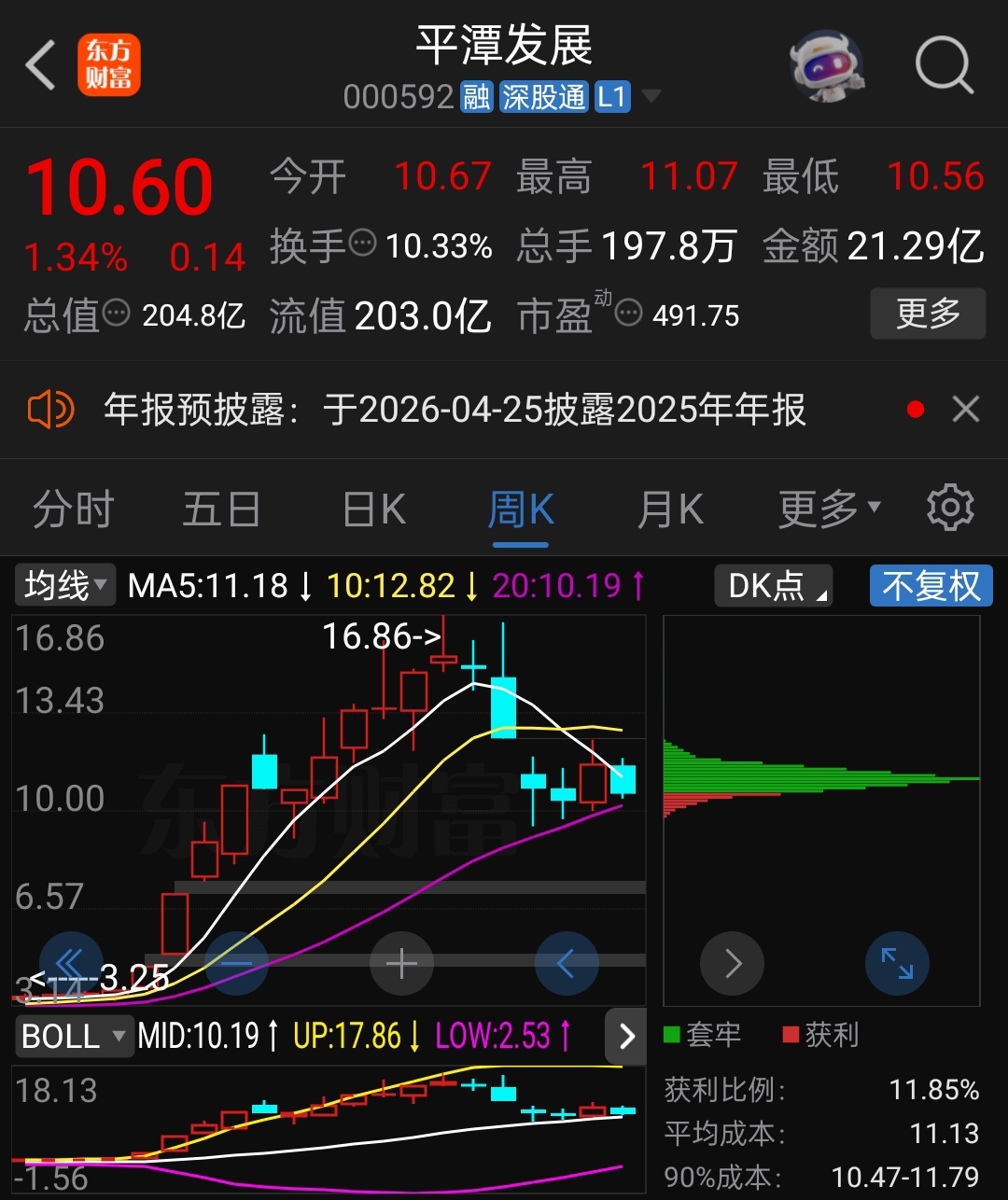Open the robot assistant avatar
Screen dimensions: 1008x1200
click(825, 66)
